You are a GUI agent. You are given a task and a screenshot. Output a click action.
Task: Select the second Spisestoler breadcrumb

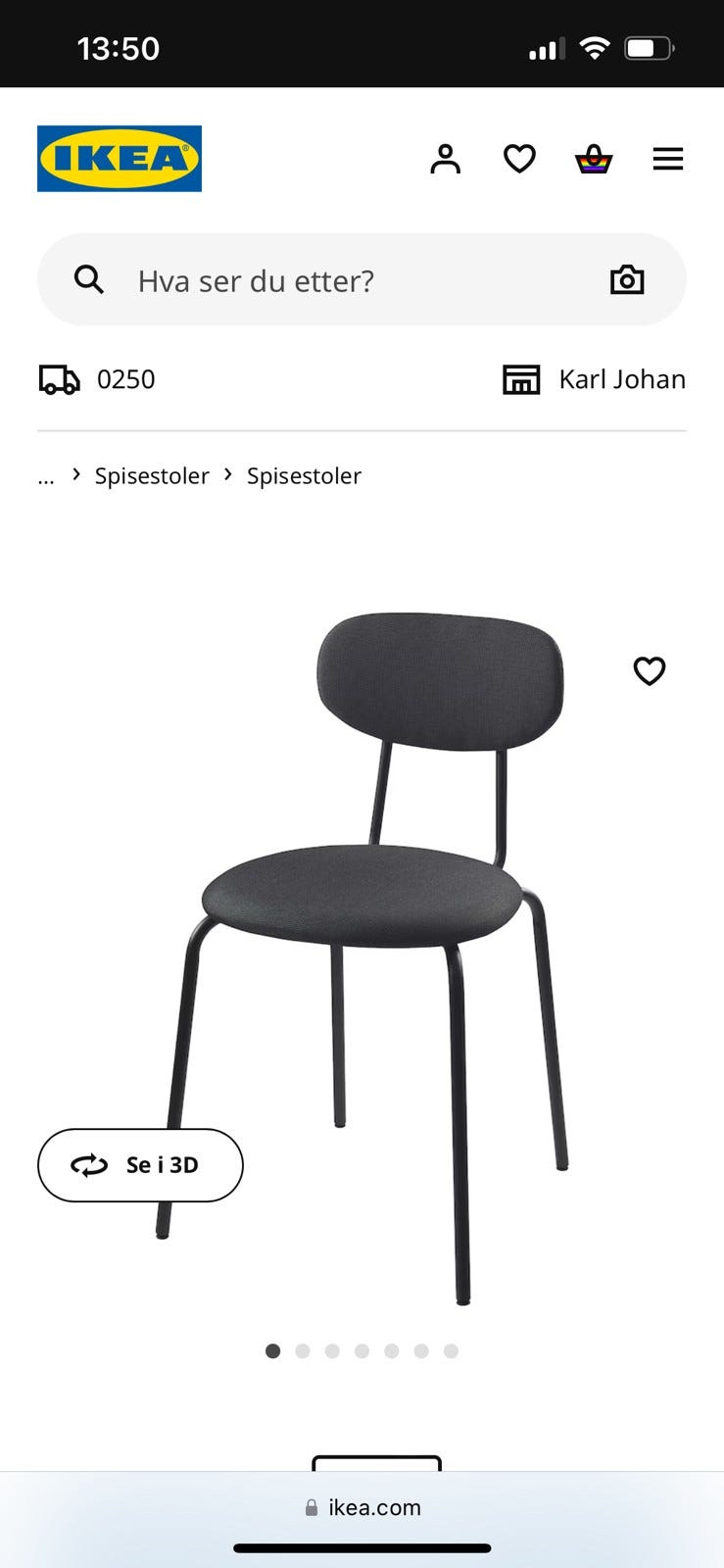(304, 475)
